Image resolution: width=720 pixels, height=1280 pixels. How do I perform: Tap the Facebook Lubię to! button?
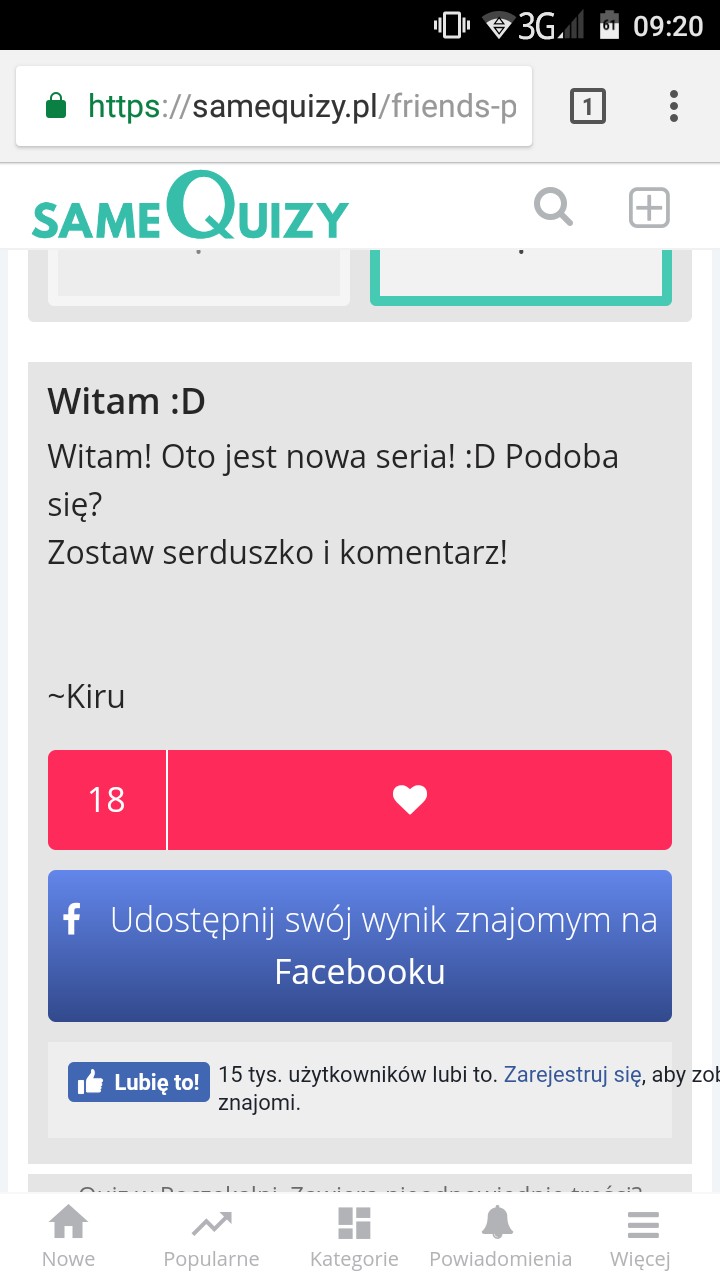click(139, 1082)
